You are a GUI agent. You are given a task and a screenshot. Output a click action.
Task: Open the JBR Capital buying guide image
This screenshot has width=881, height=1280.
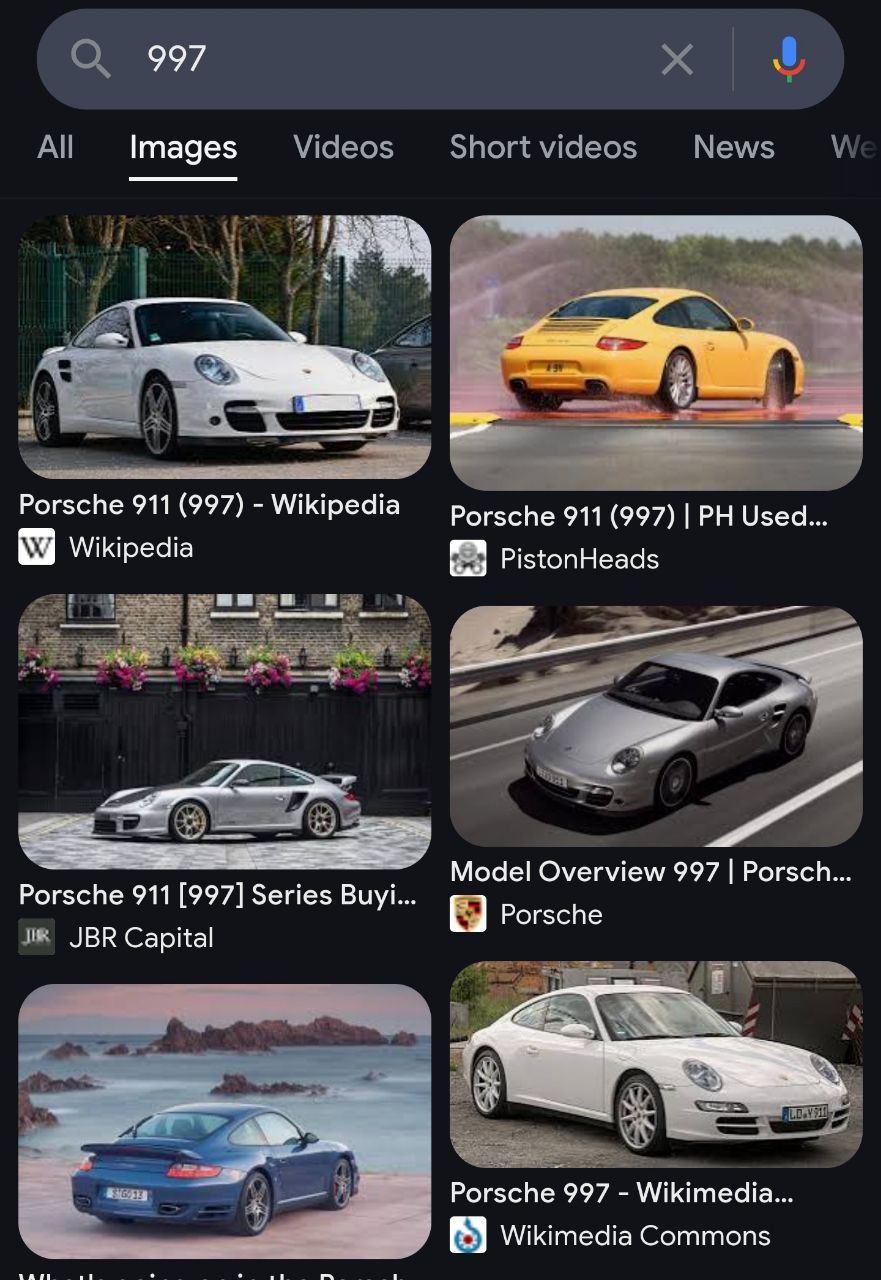[224, 731]
